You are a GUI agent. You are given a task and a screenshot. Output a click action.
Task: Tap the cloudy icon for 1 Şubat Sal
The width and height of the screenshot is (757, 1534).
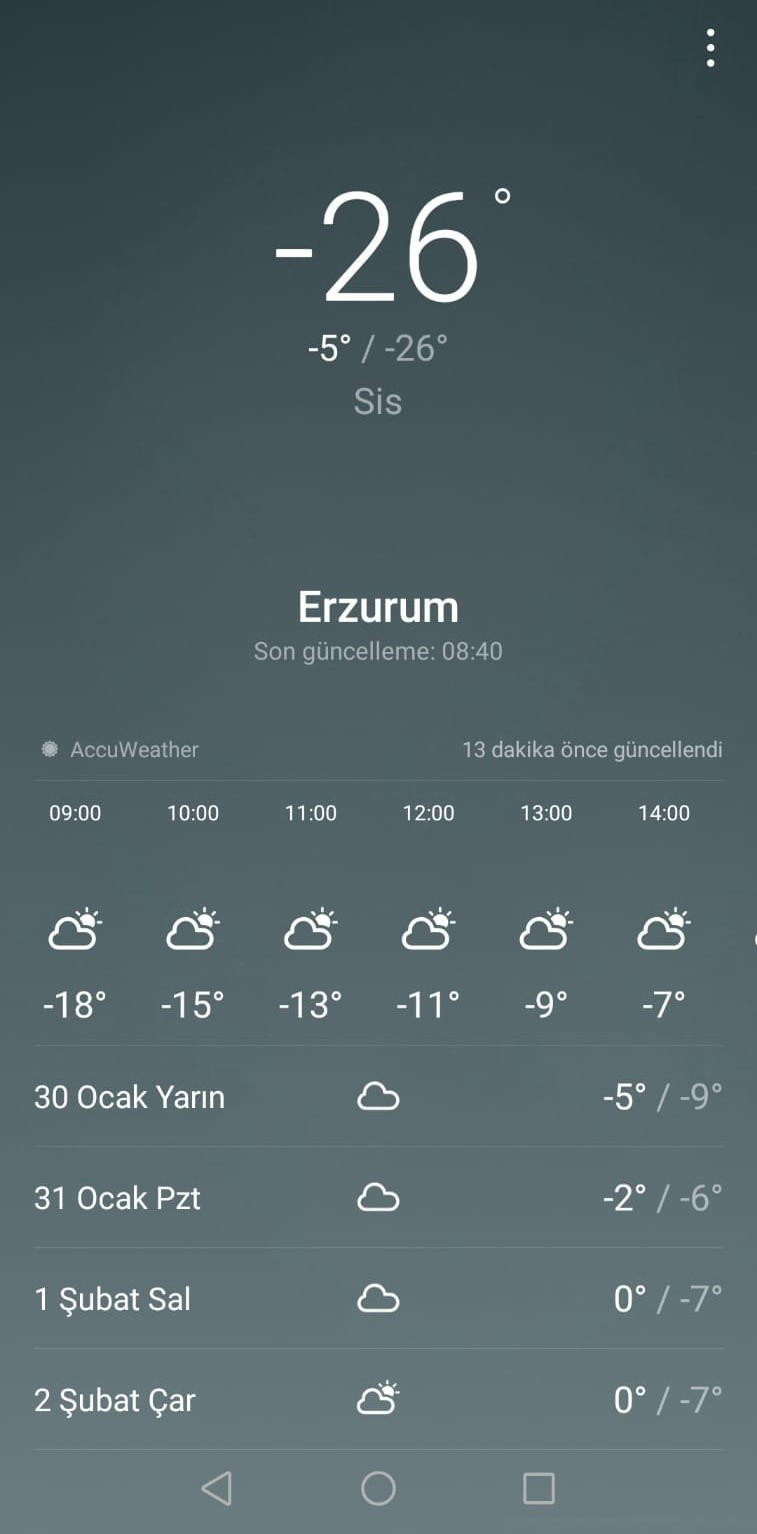(378, 1298)
